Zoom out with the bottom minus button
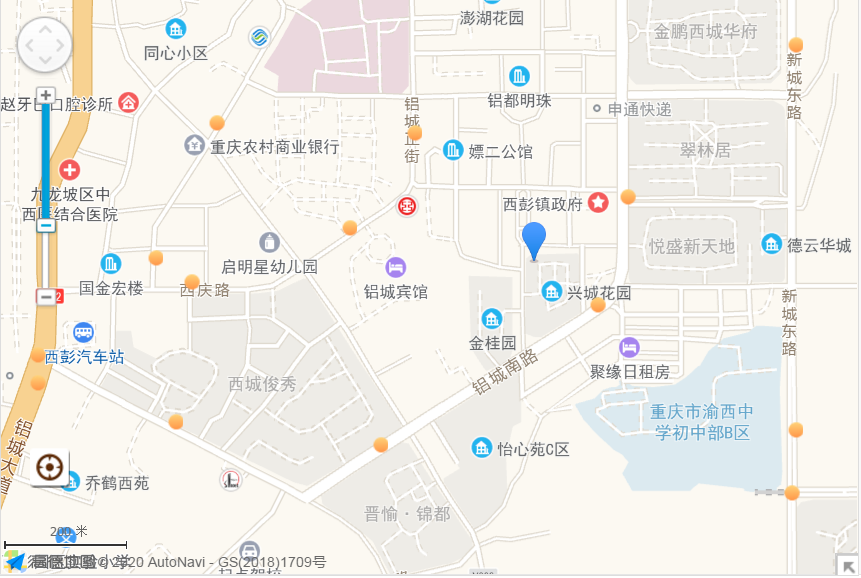 [46, 297]
